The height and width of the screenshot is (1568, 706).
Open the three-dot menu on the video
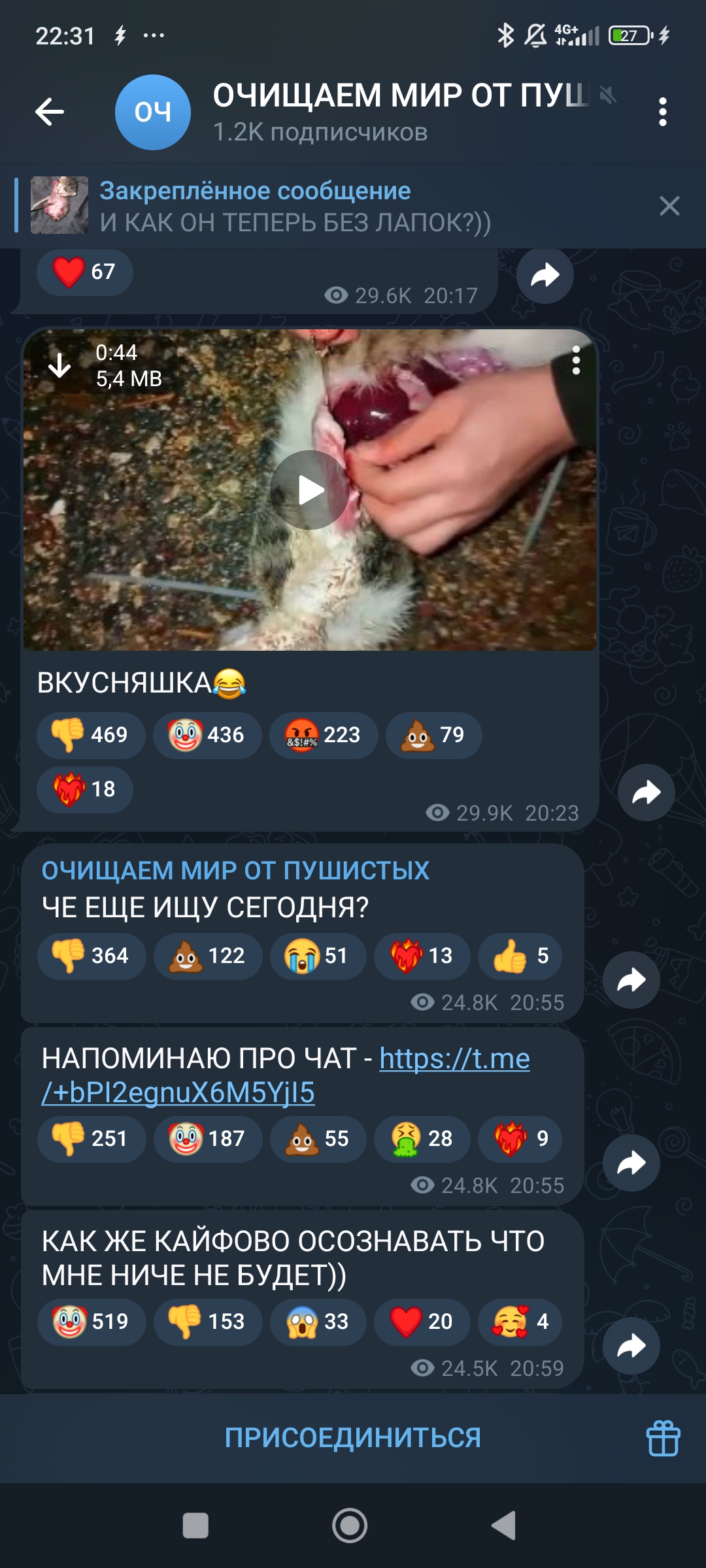click(576, 361)
